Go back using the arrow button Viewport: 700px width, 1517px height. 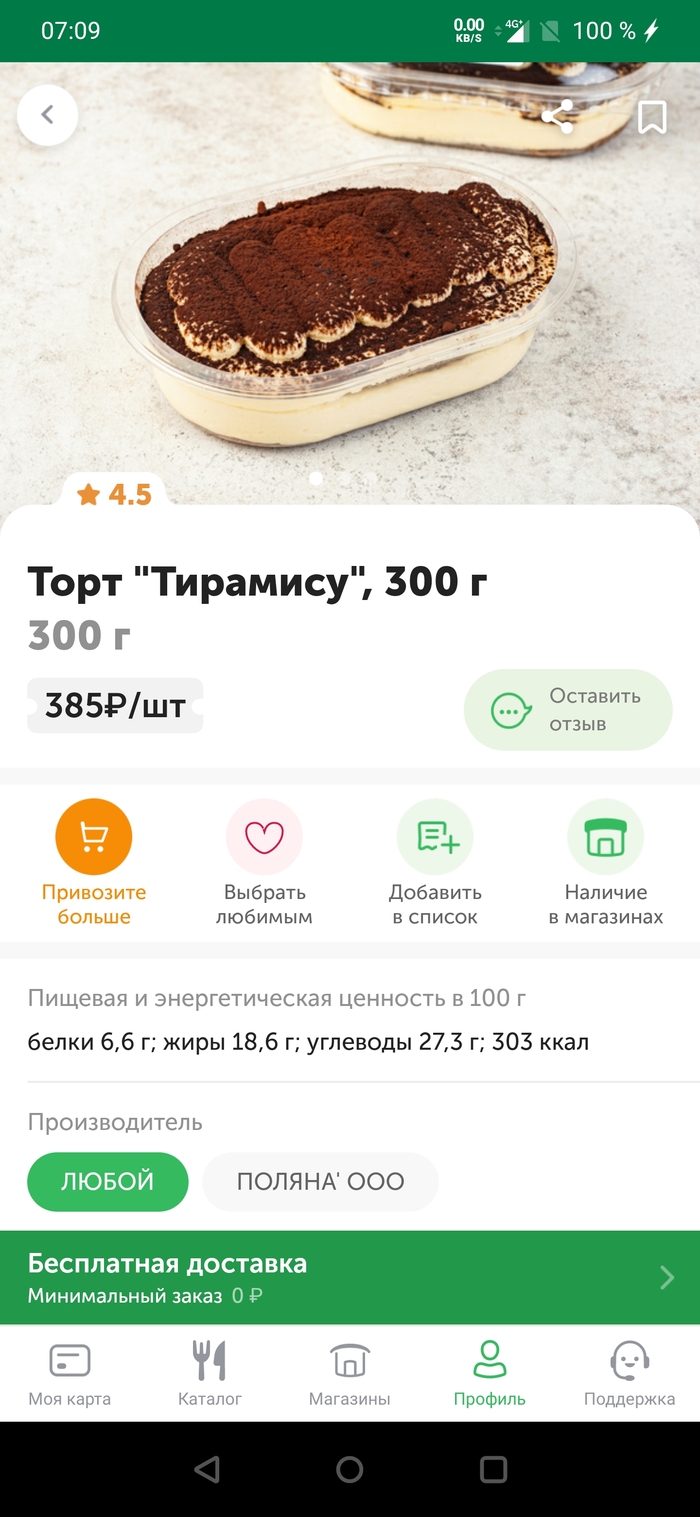[x=47, y=115]
